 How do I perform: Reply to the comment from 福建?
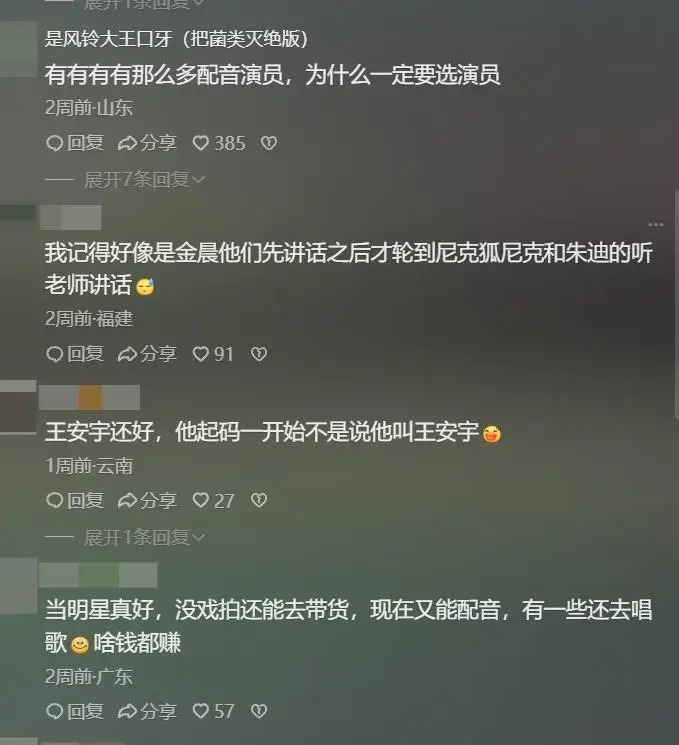point(75,354)
